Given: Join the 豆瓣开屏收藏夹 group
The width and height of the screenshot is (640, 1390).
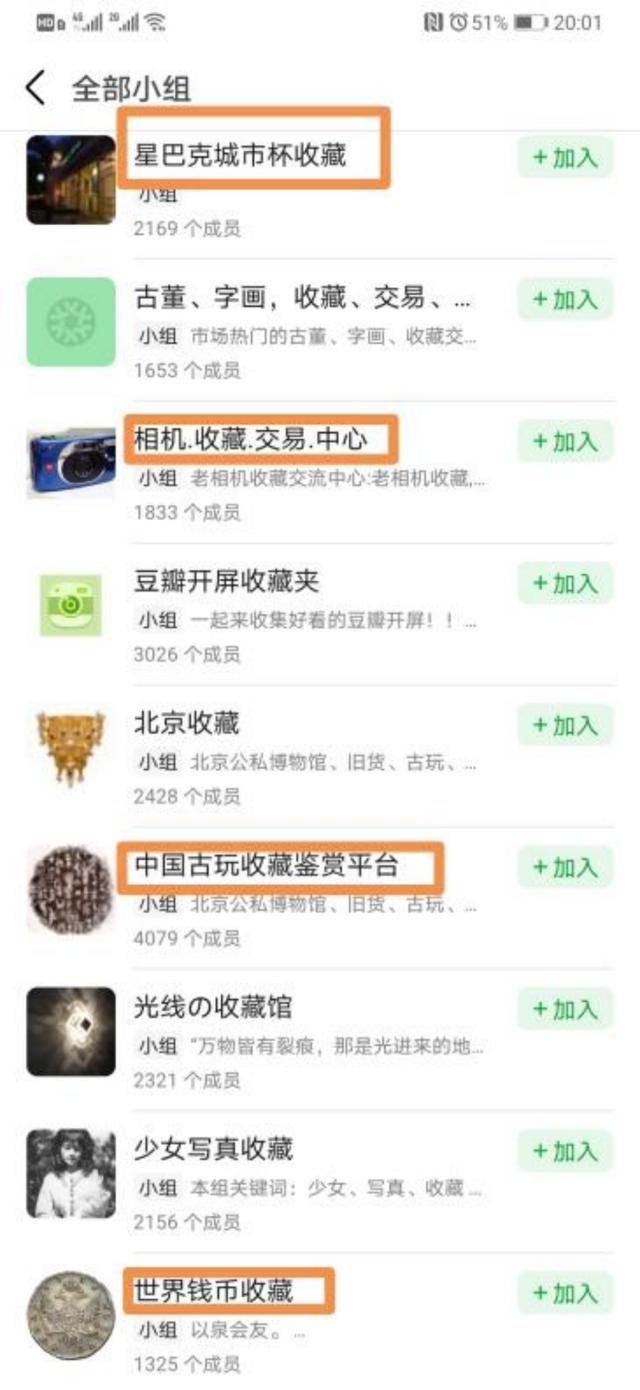Looking at the screenshot, I should 565,583.
